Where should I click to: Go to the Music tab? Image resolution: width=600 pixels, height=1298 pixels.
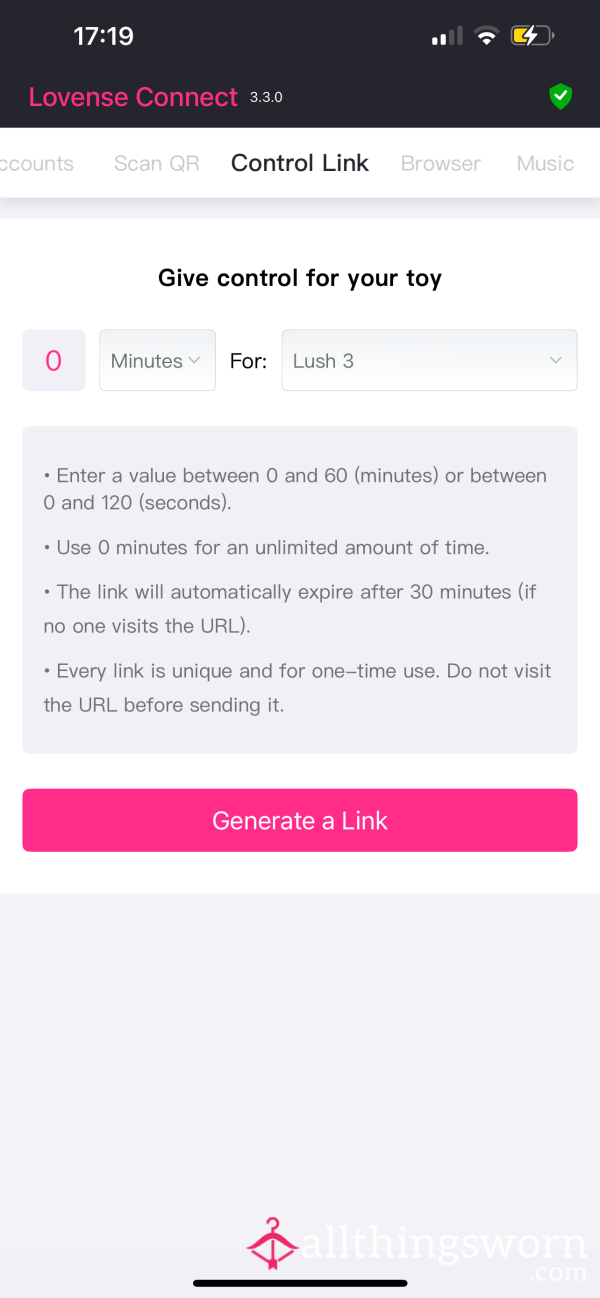tap(545, 163)
